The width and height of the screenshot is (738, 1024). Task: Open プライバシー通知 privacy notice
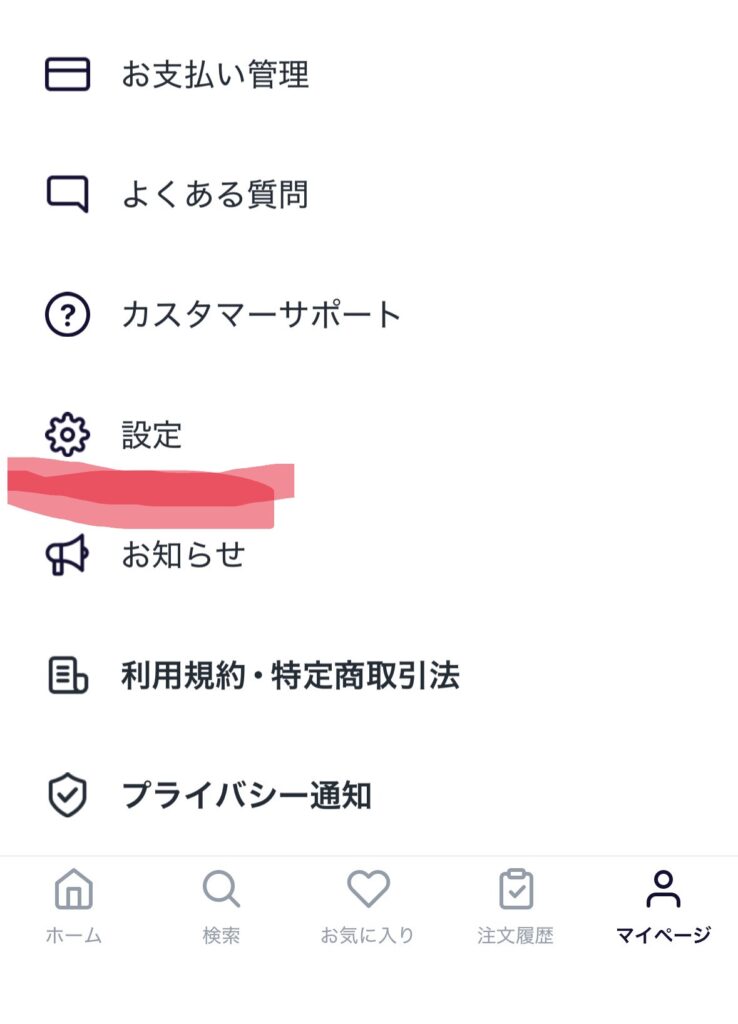246,796
